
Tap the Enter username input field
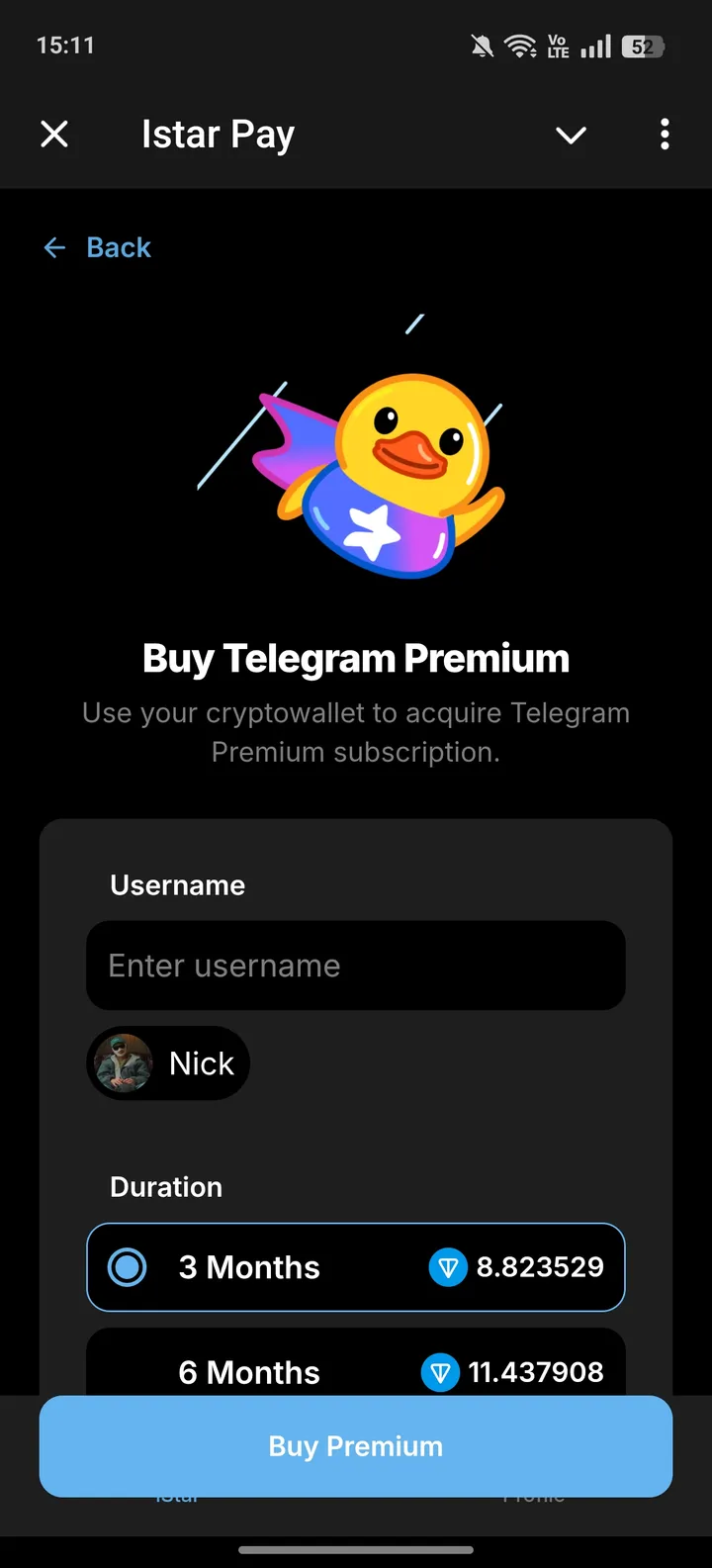point(356,965)
